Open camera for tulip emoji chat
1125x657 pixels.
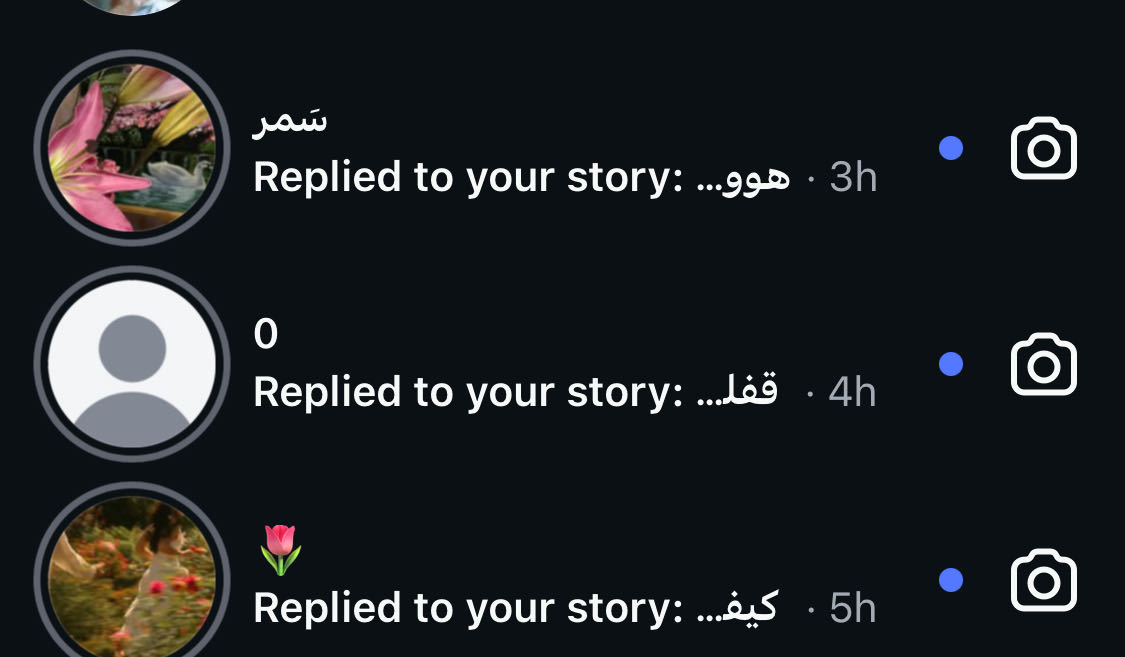pos(1043,580)
